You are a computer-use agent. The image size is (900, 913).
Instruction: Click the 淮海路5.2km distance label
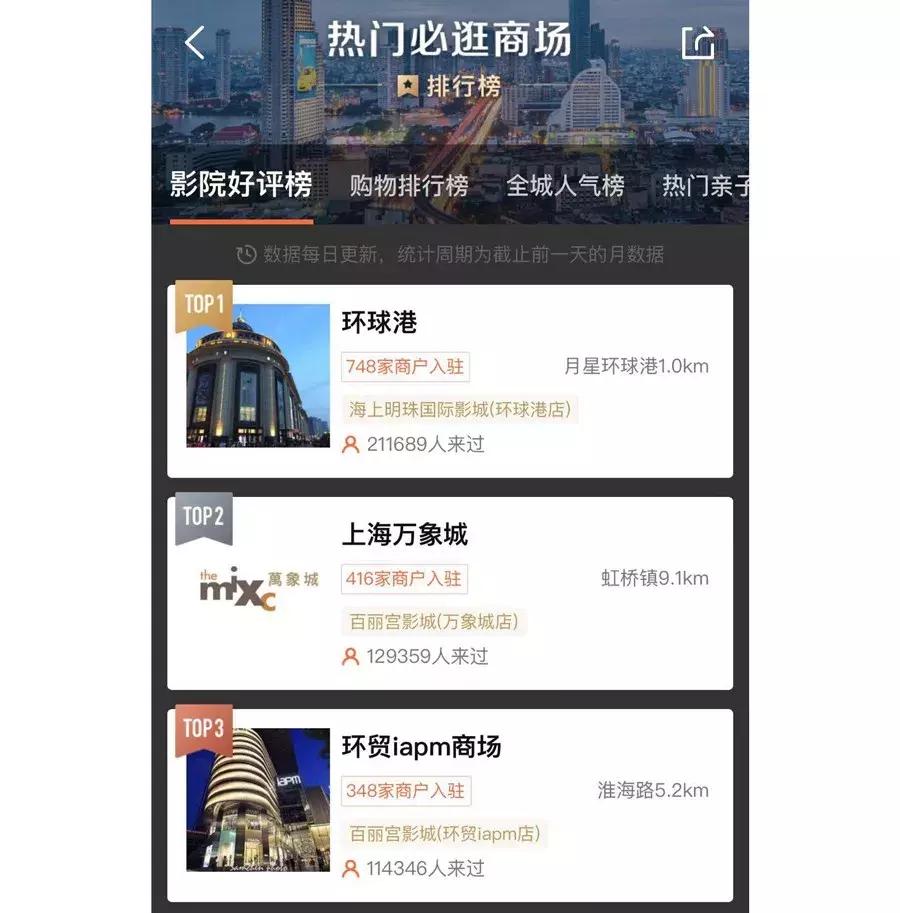(651, 790)
